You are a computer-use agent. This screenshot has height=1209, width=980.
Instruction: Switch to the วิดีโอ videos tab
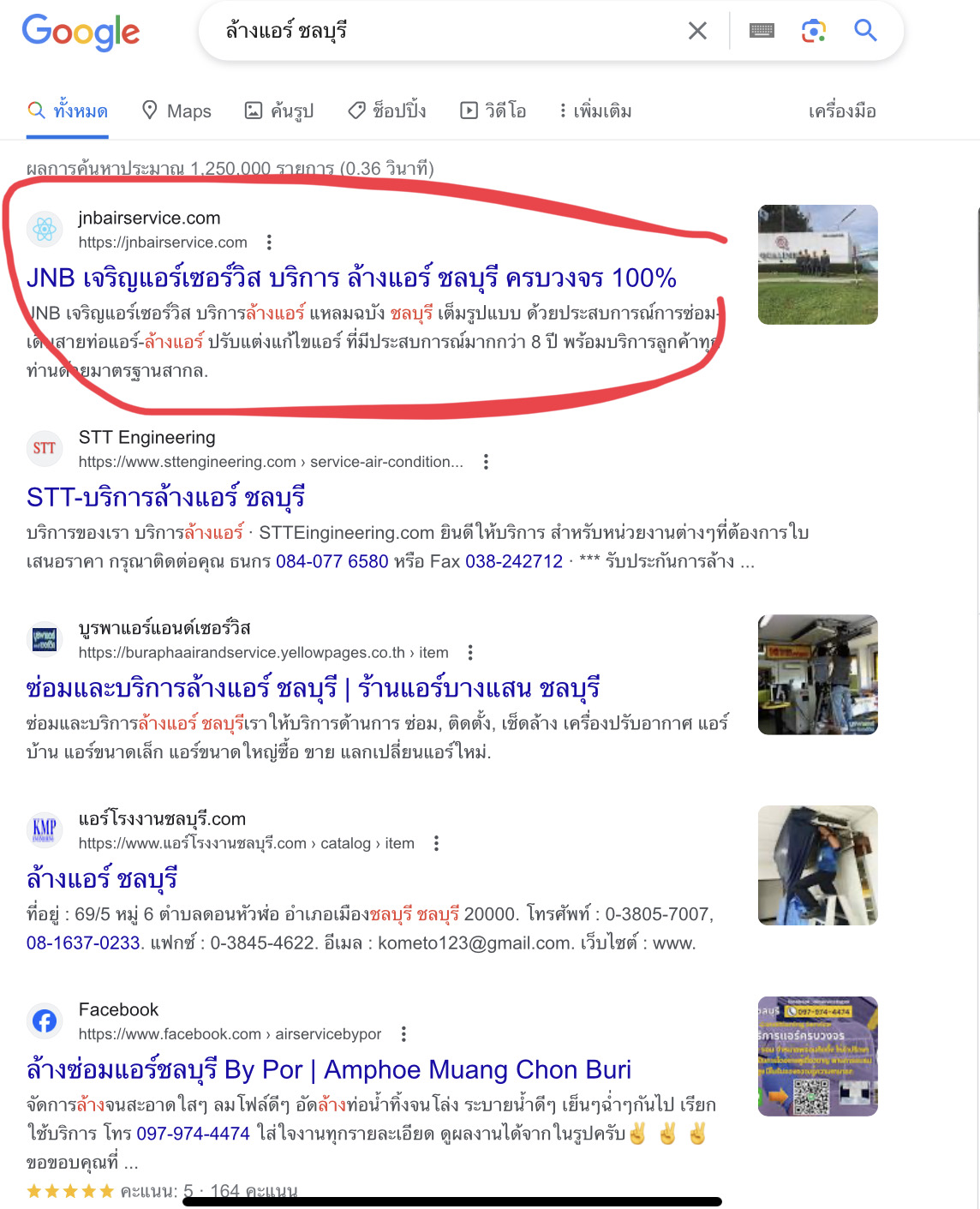[x=493, y=111]
